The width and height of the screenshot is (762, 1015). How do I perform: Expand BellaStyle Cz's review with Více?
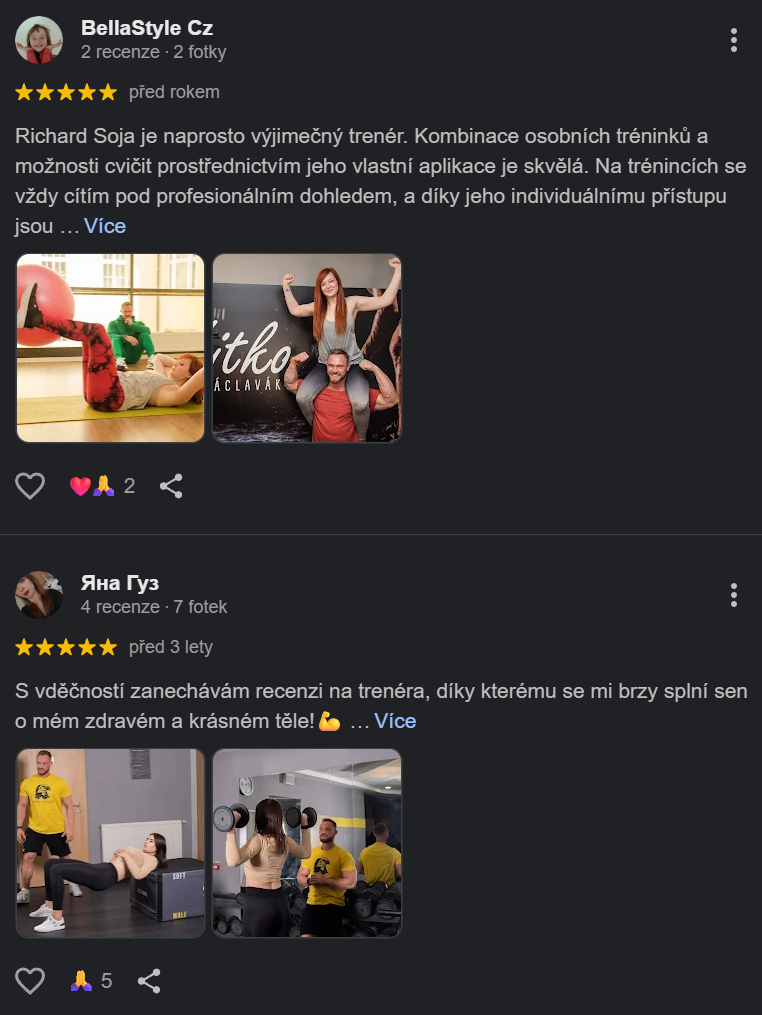(x=105, y=226)
